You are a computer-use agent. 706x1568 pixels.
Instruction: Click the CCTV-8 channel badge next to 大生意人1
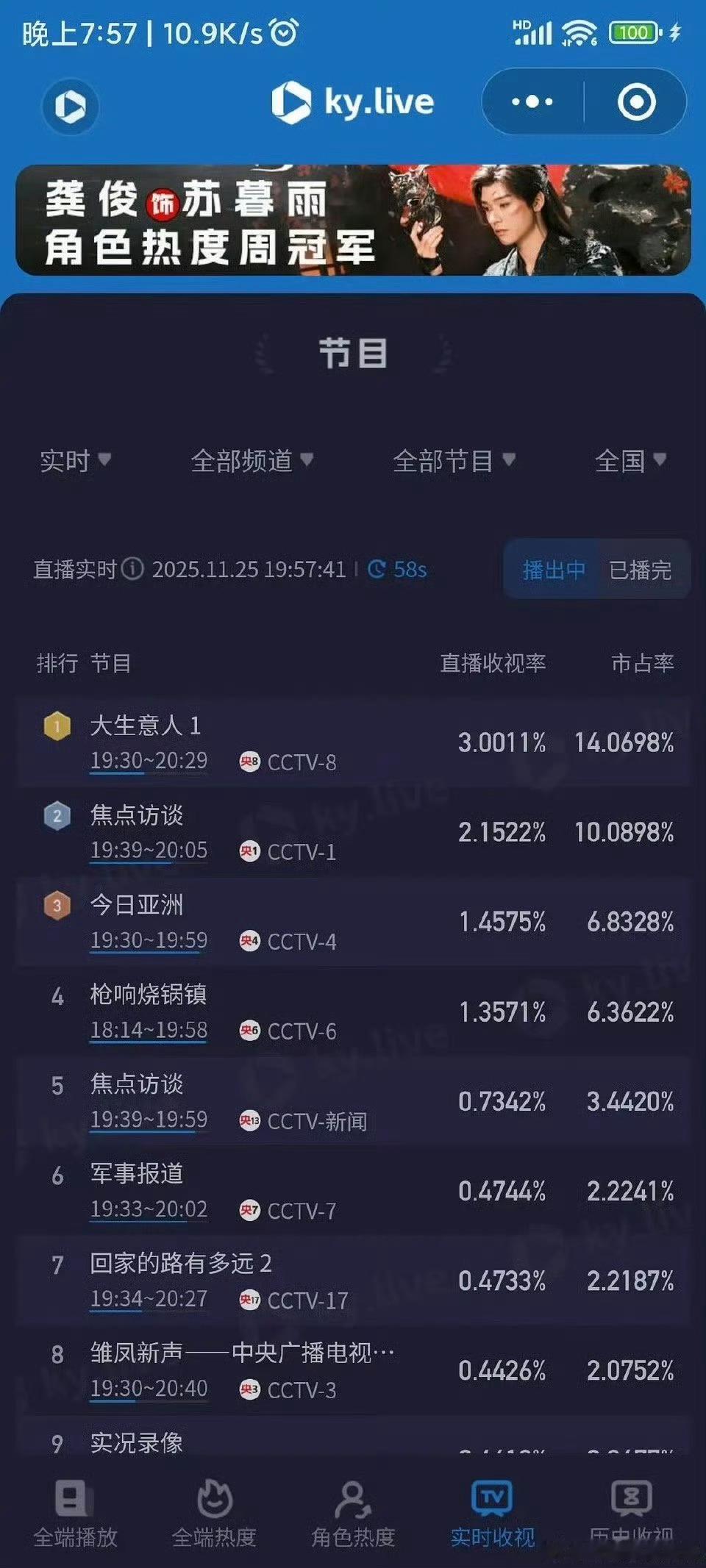(x=248, y=762)
